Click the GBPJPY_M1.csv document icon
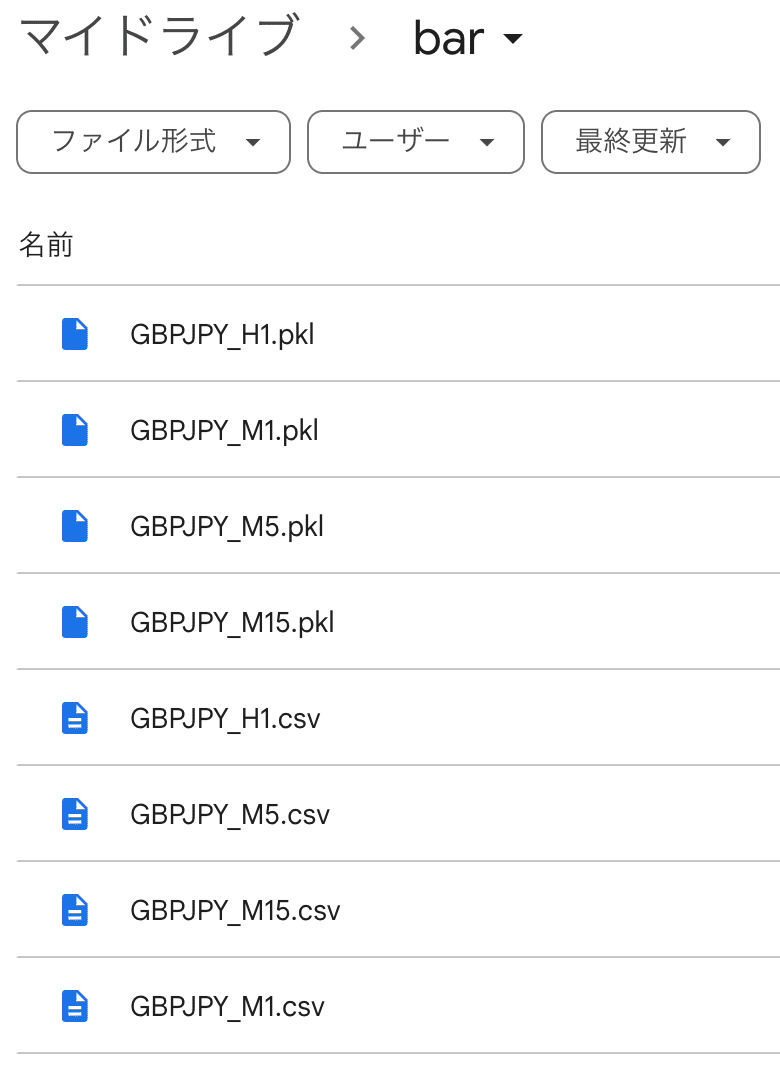 click(75, 1005)
